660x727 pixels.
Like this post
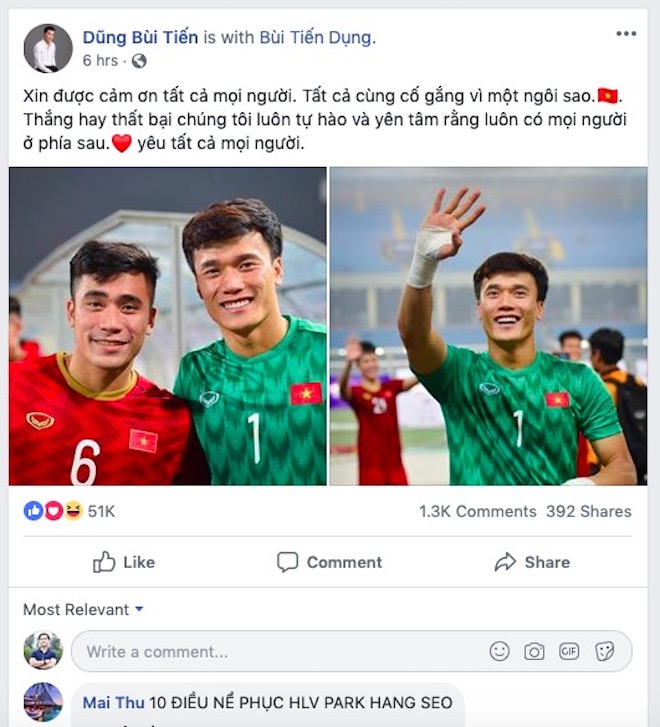124,562
